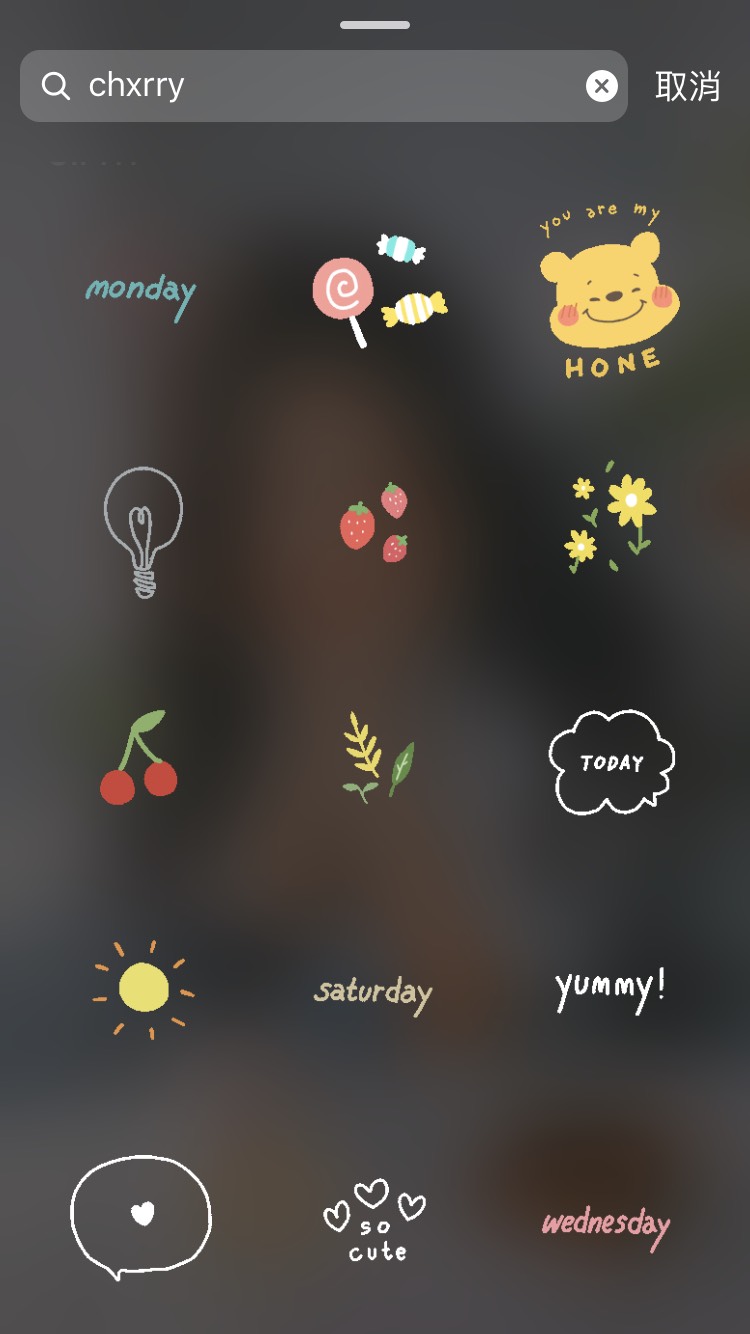Pick the yellow and green leaves sticker
750x1334 pixels.
tap(378, 758)
